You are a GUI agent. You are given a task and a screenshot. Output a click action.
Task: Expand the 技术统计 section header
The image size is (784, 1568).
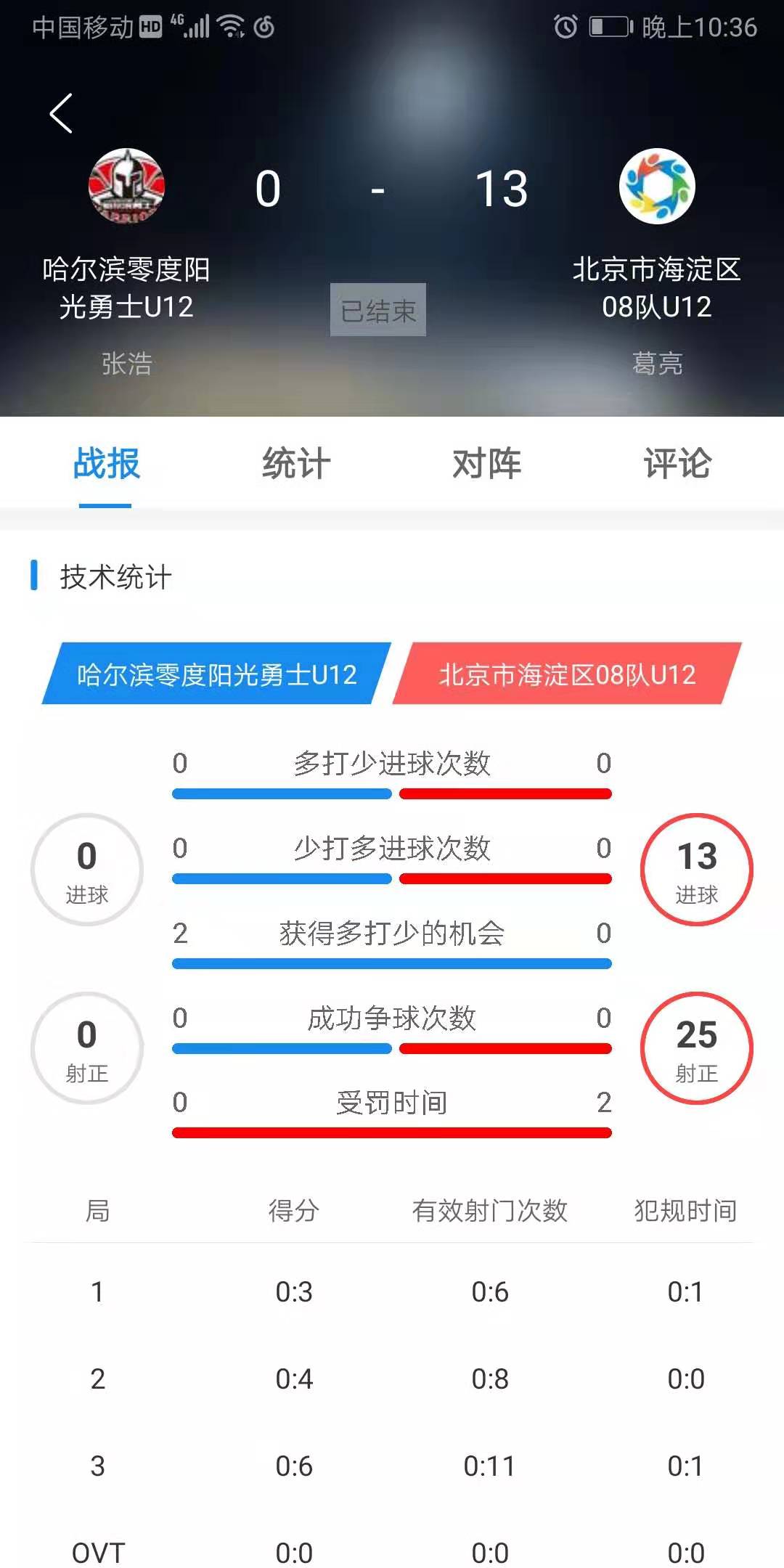tap(116, 576)
